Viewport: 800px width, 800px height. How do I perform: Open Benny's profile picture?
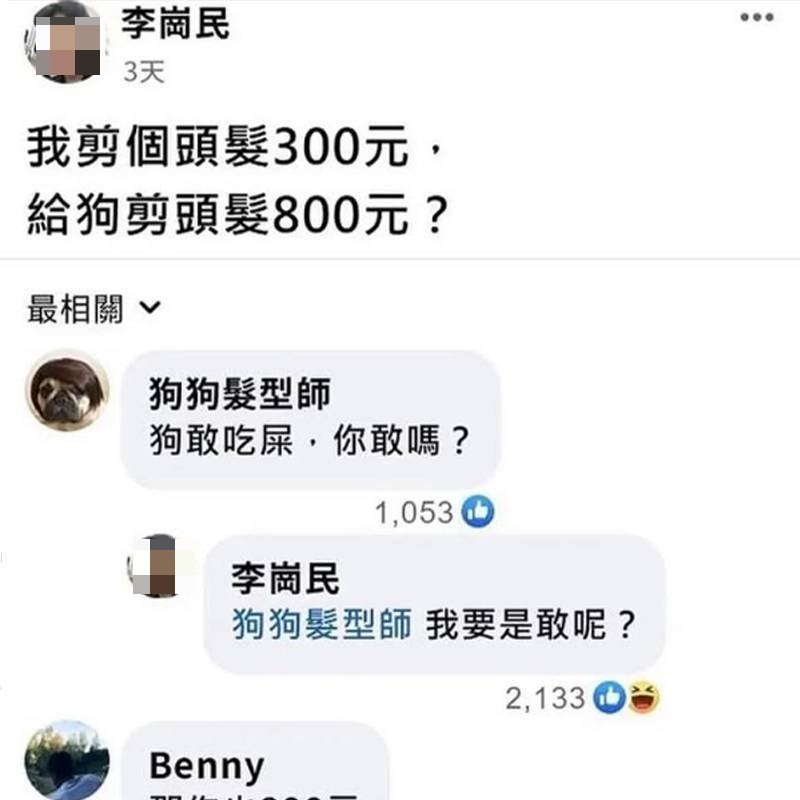point(67,762)
